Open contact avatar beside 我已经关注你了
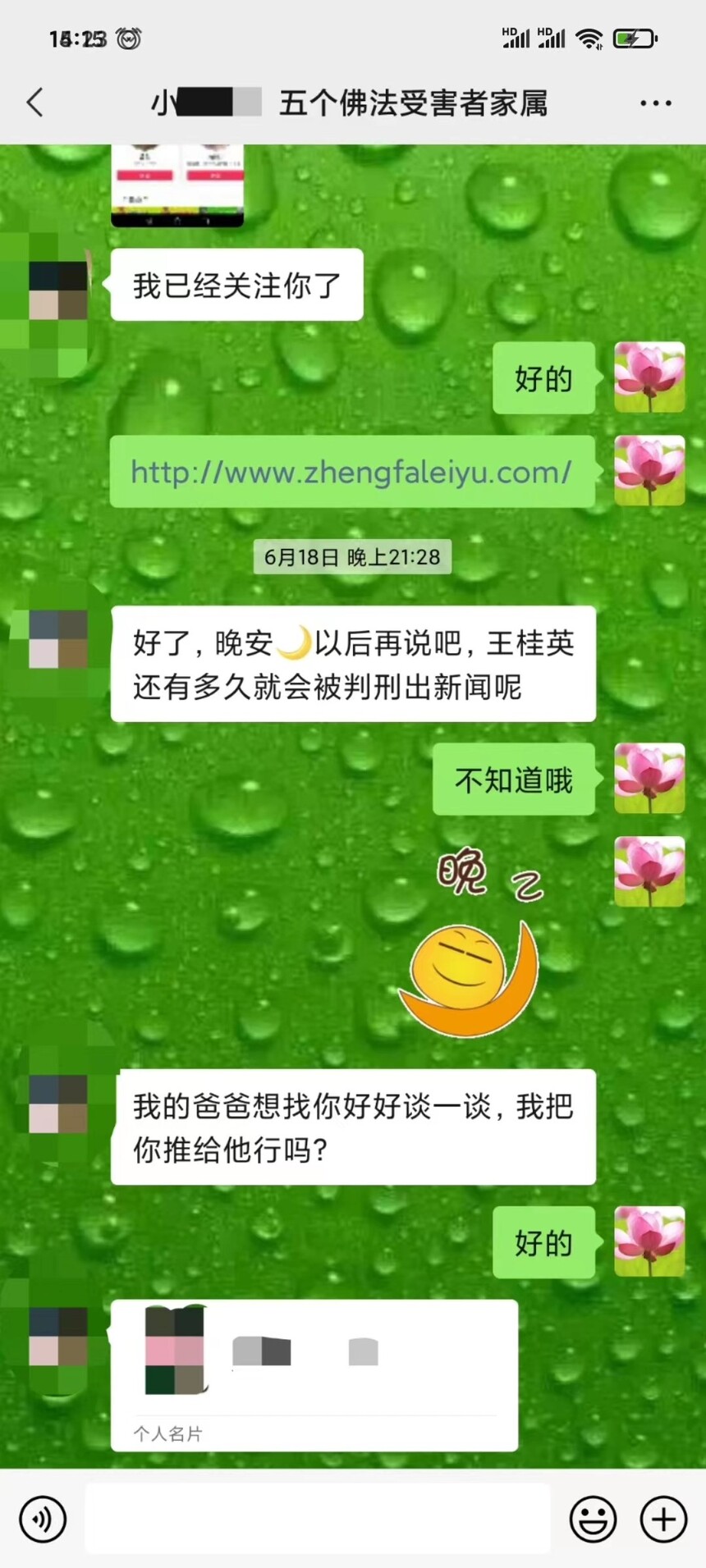 click(57, 290)
